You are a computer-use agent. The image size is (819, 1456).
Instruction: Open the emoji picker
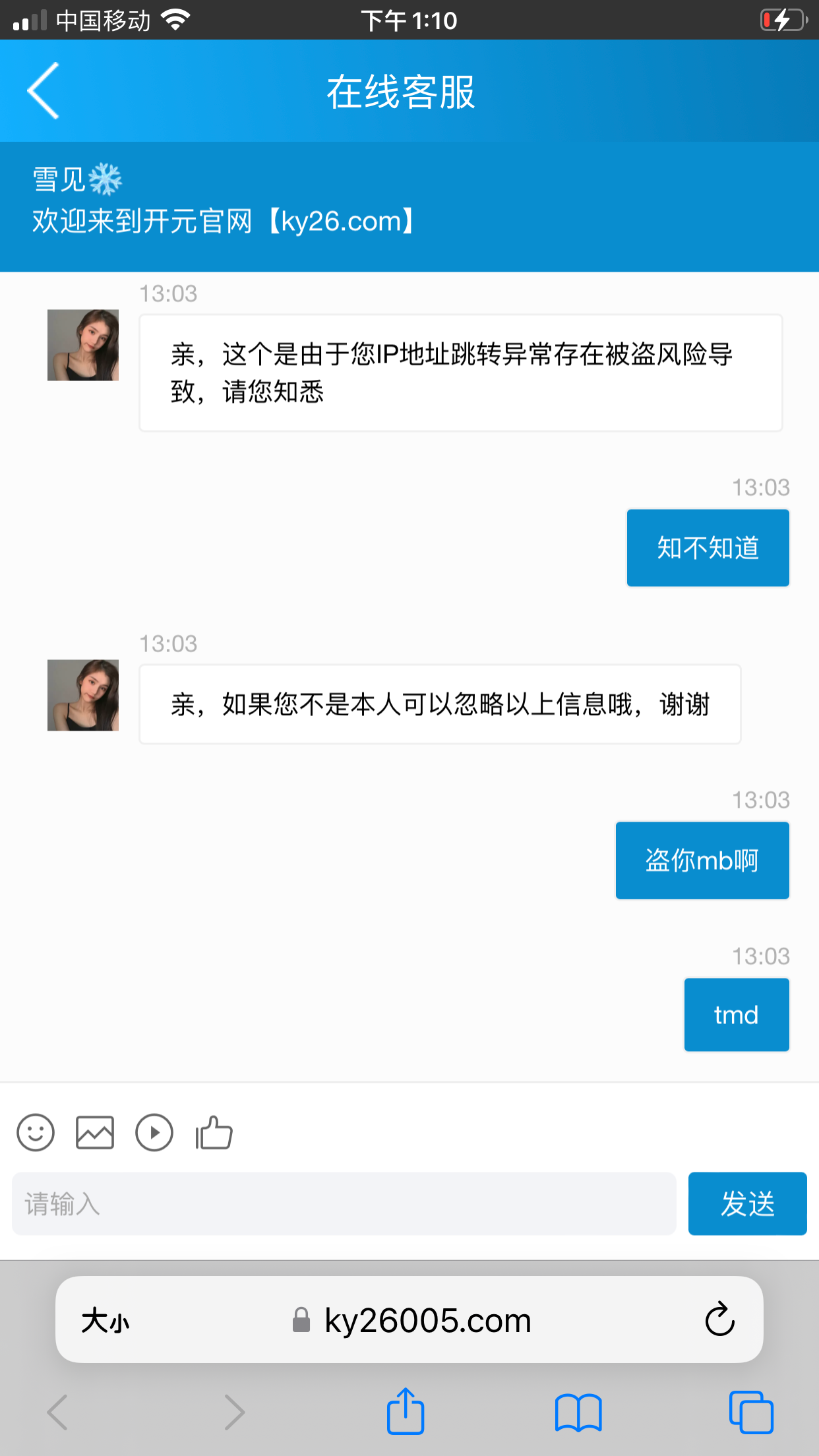[36, 1133]
